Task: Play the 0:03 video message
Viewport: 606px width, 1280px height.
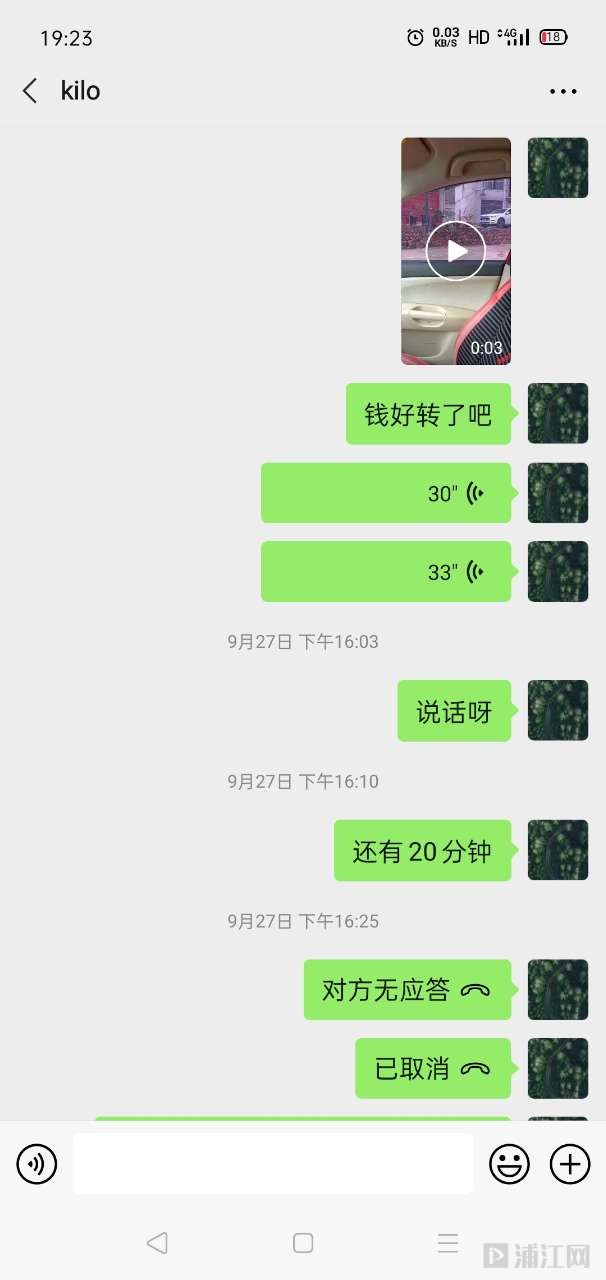Action: pos(456,251)
